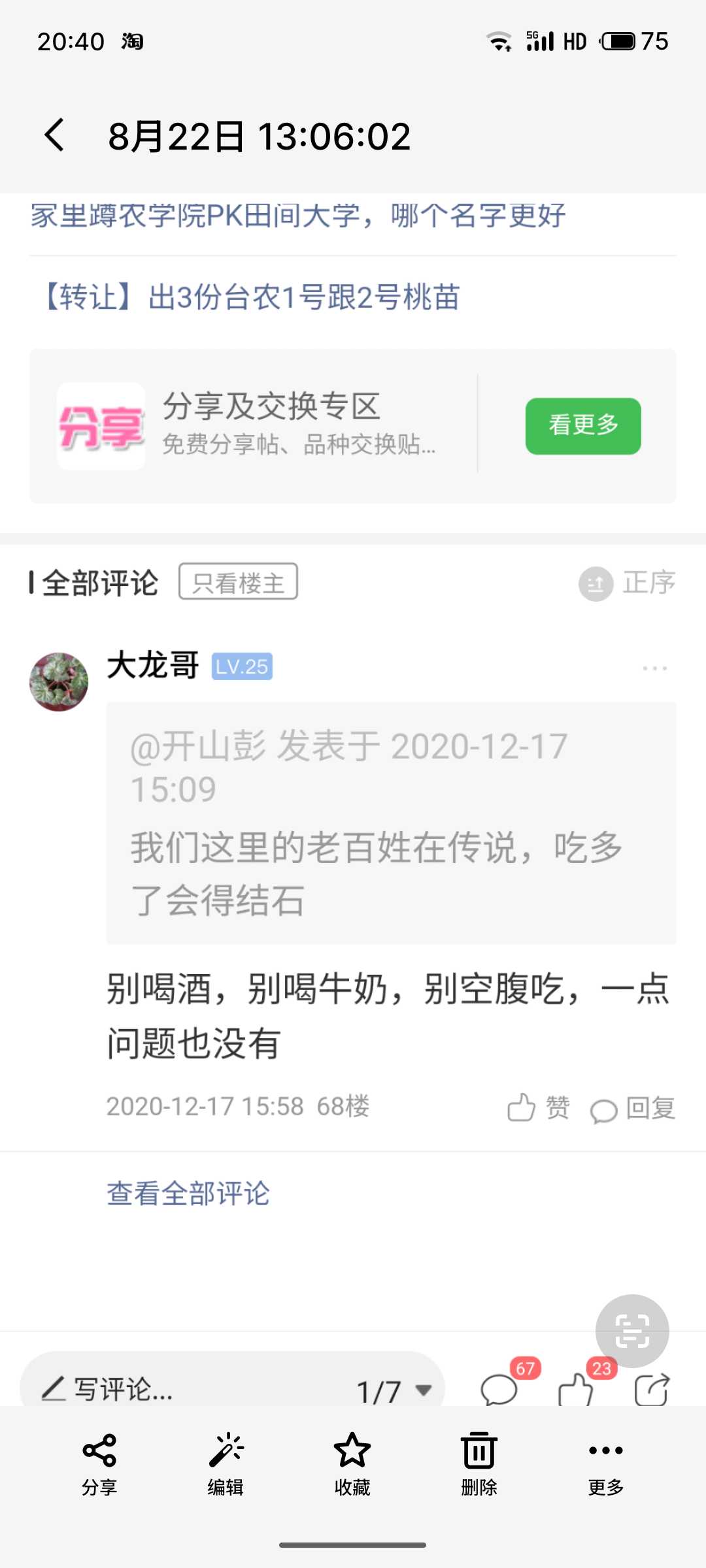Screen dimensions: 706x1568
Task: Like 大龙哥's comment with 赞
Action: 539,1107
